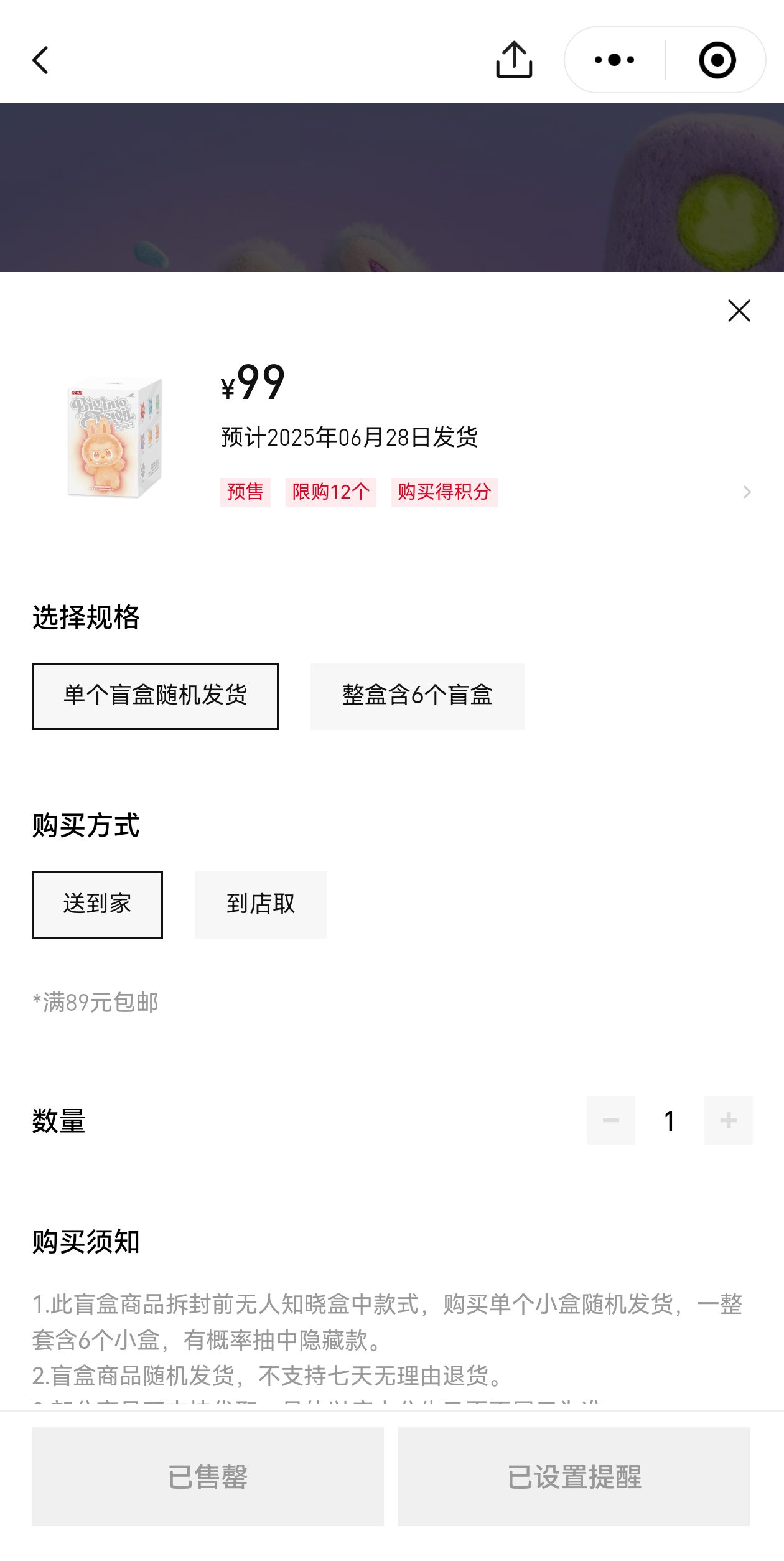Open the product box thumbnail image
Image resolution: width=784 pixels, height=1561 pixels.
tap(116, 438)
